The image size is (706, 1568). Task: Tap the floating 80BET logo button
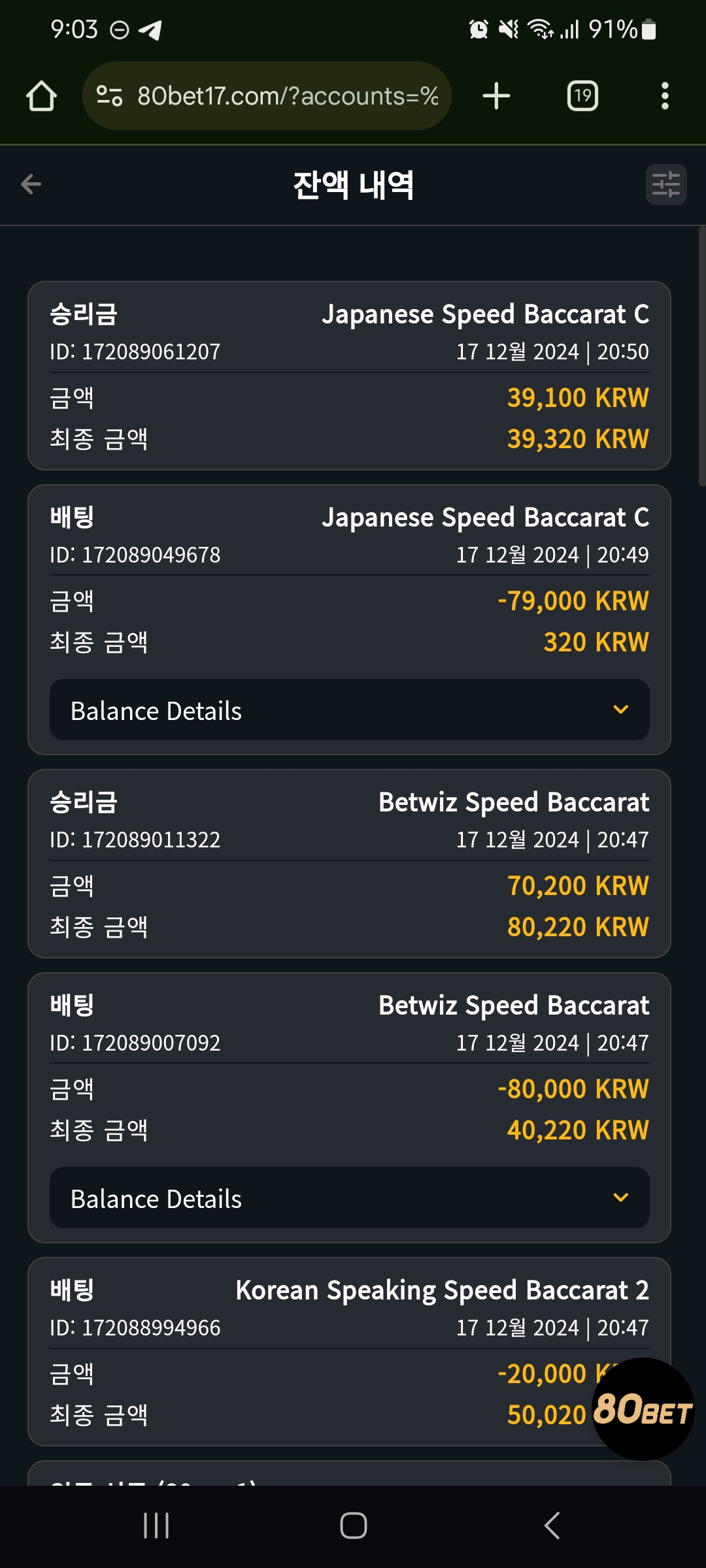click(x=643, y=1409)
